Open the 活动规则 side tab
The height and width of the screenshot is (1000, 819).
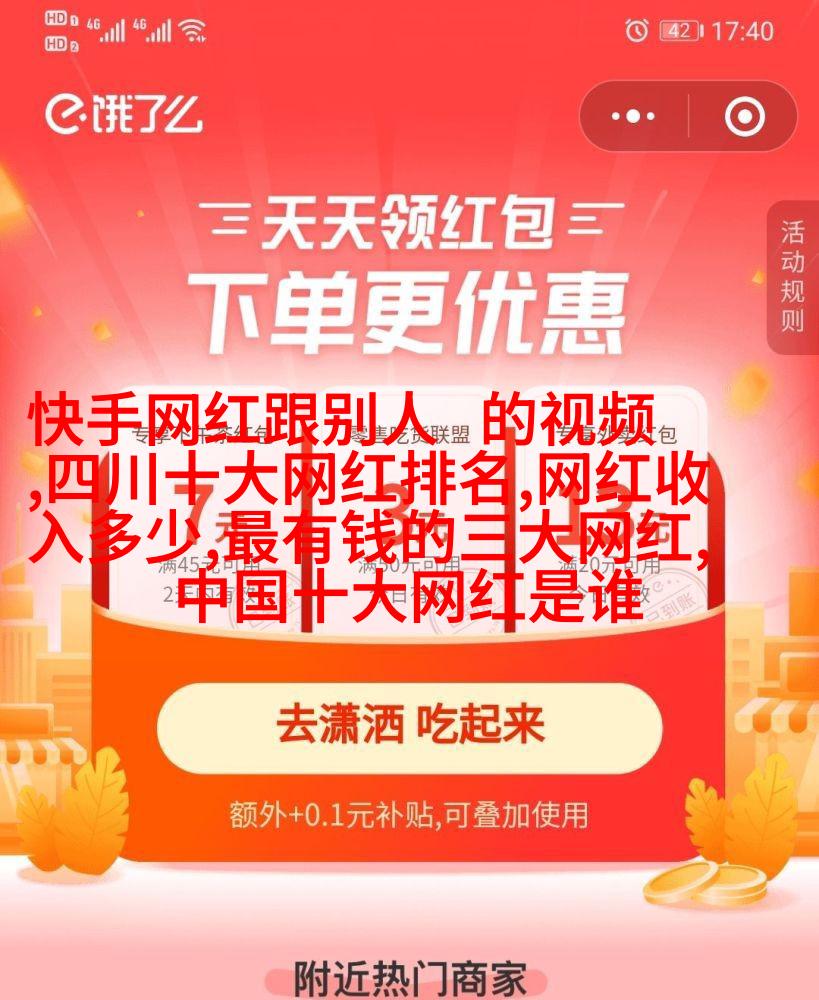coord(793,277)
